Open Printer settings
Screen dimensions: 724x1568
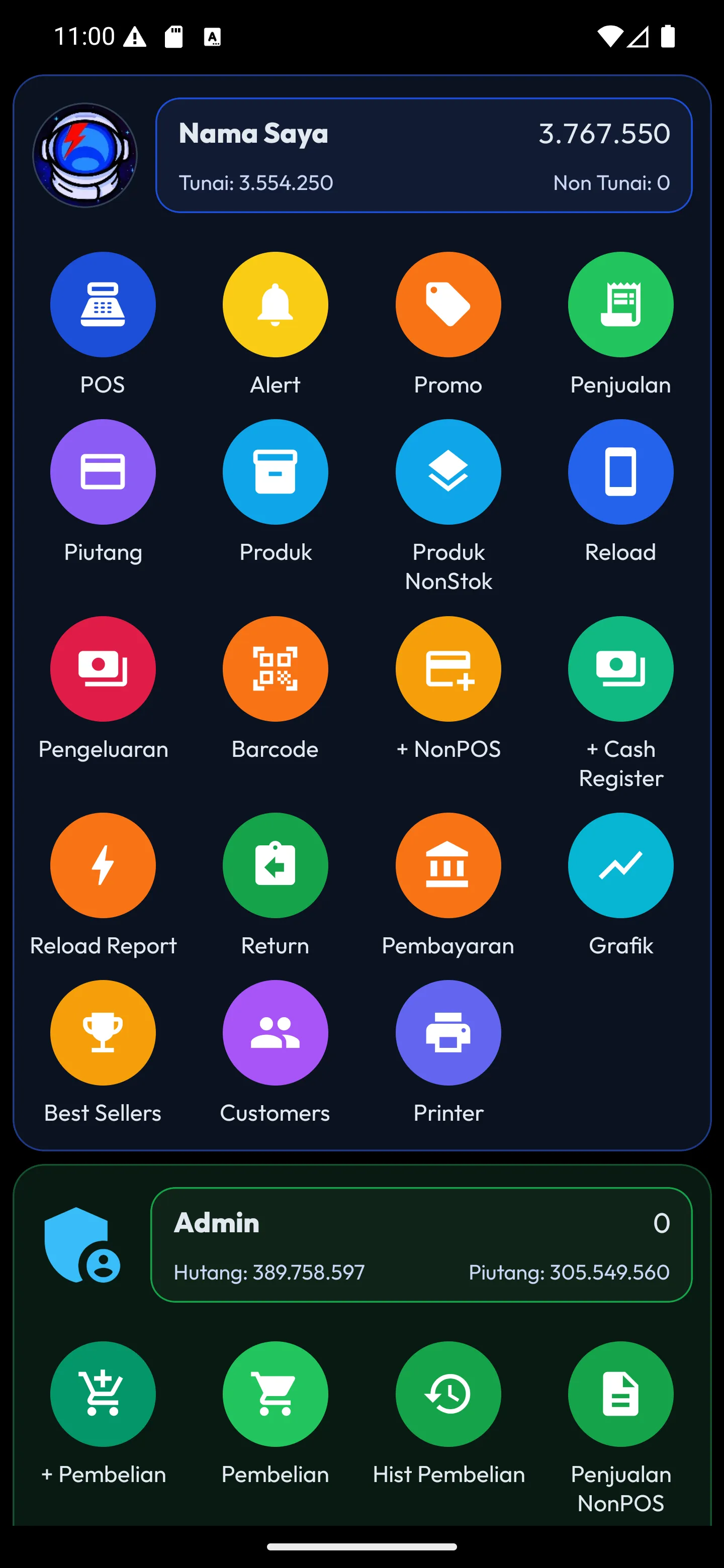pos(448,1032)
